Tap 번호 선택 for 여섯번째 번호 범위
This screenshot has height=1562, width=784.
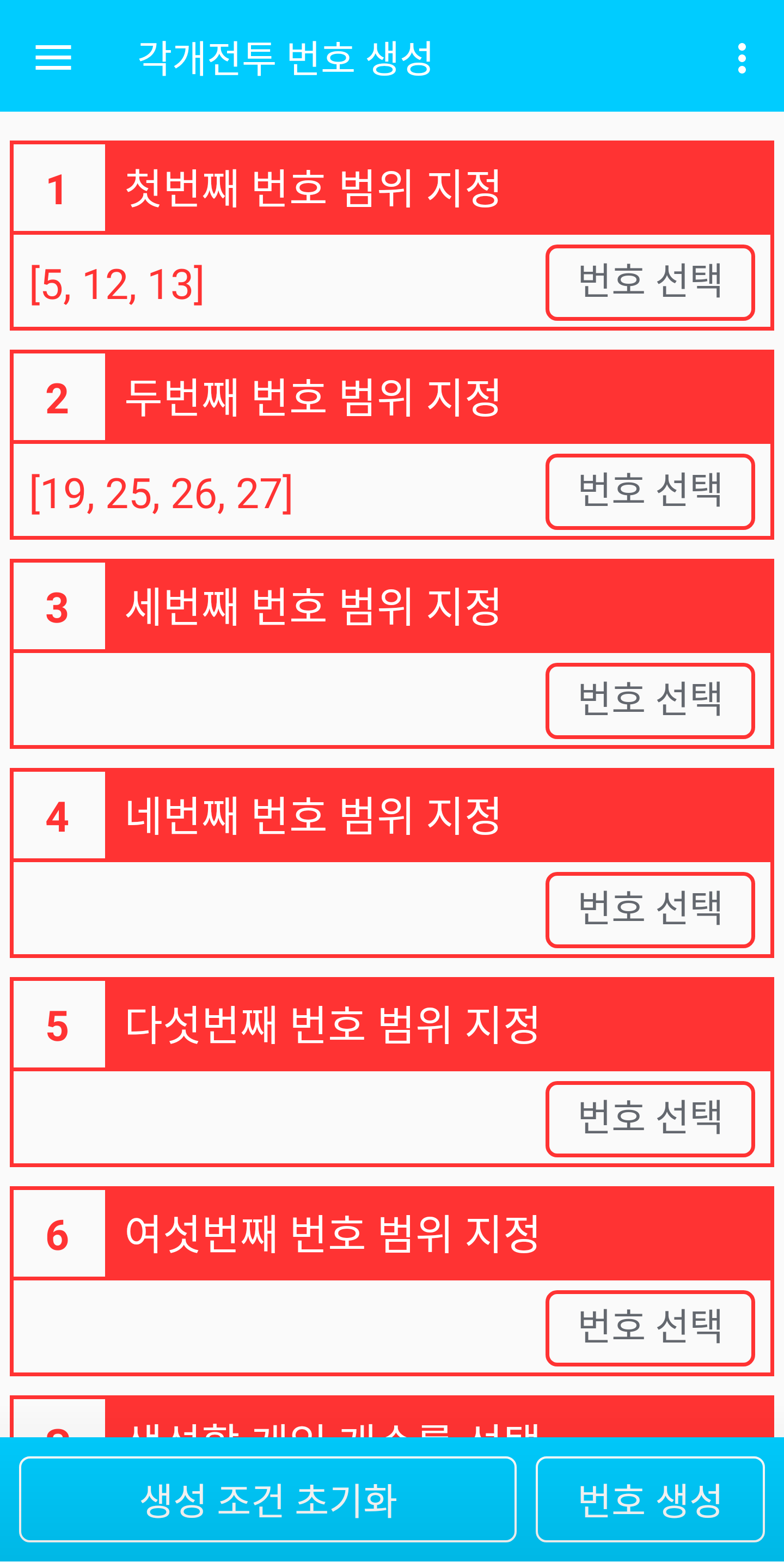(x=650, y=1328)
